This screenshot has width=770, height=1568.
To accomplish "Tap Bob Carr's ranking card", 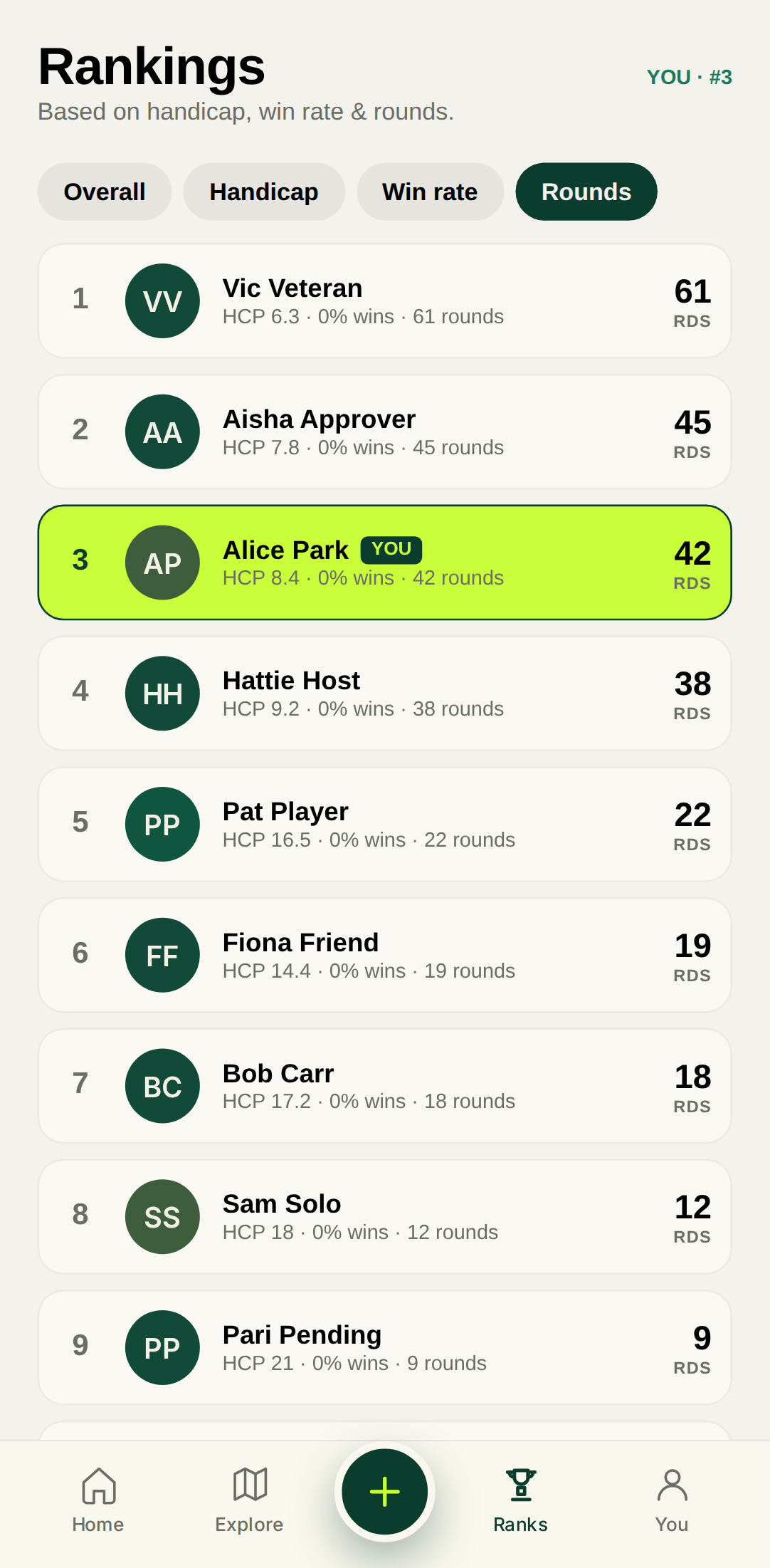I will (384, 1086).
